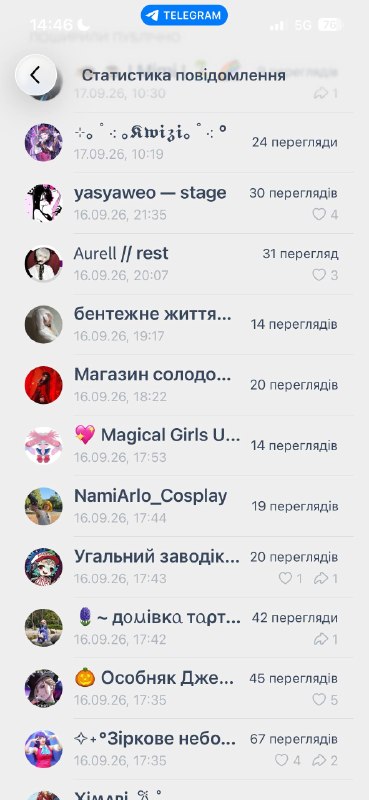Go back from message statistics

pos(36,75)
